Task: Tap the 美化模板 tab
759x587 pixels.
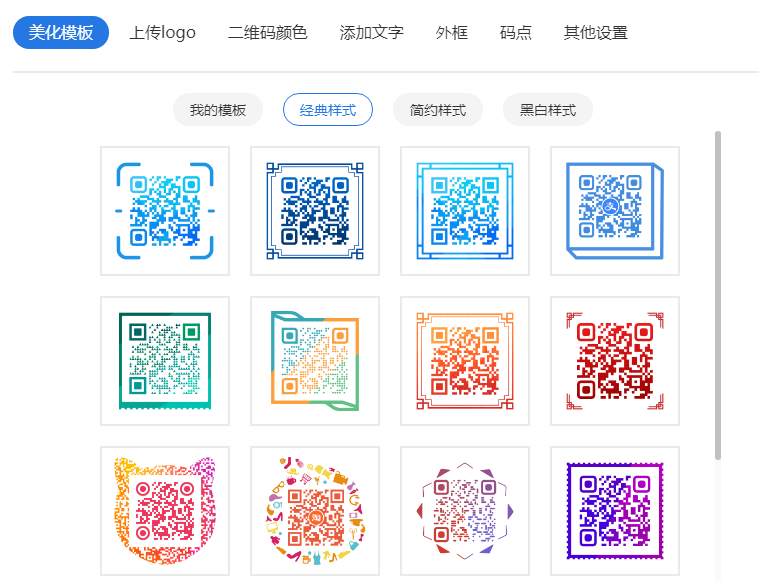Action: click(61, 32)
